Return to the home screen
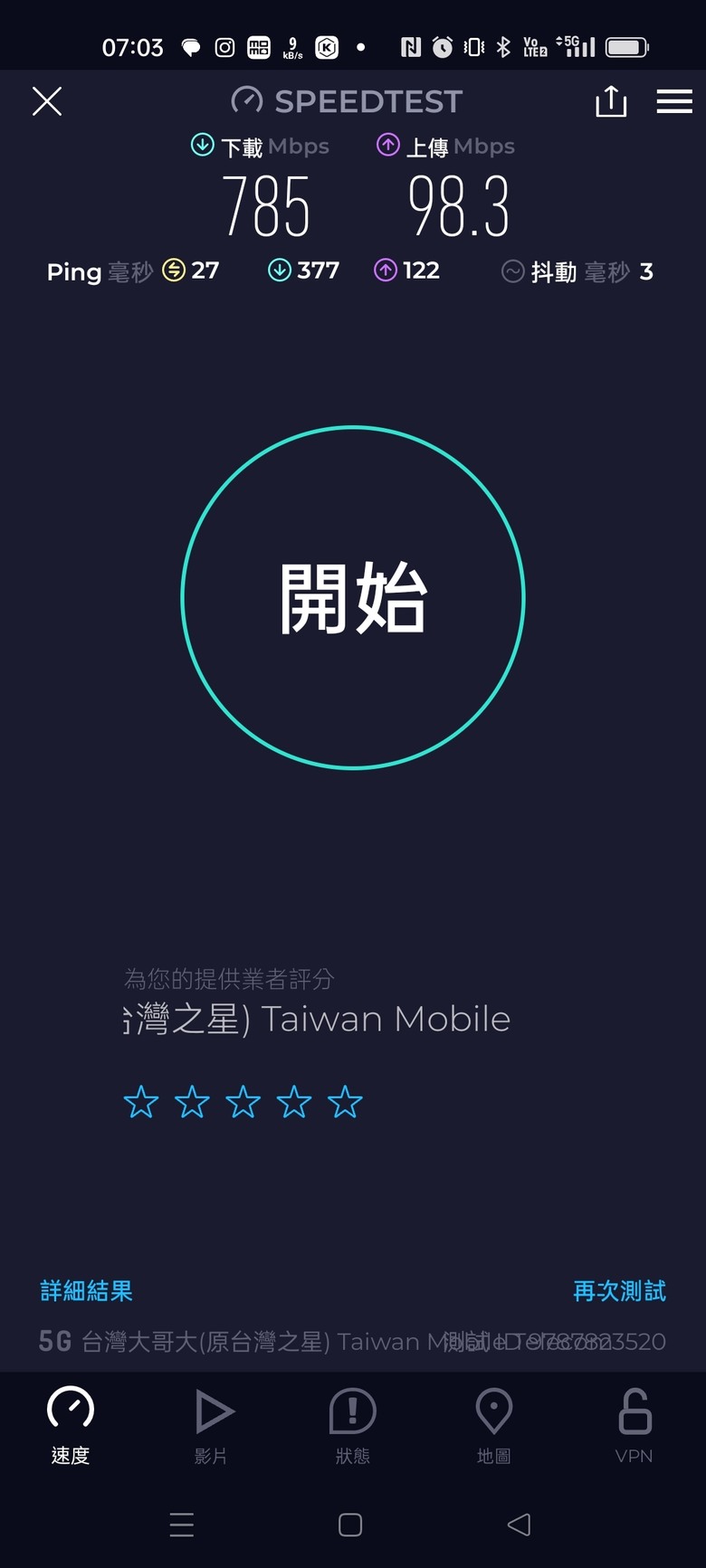This screenshot has height=1568, width=706. click(350, 1525)
